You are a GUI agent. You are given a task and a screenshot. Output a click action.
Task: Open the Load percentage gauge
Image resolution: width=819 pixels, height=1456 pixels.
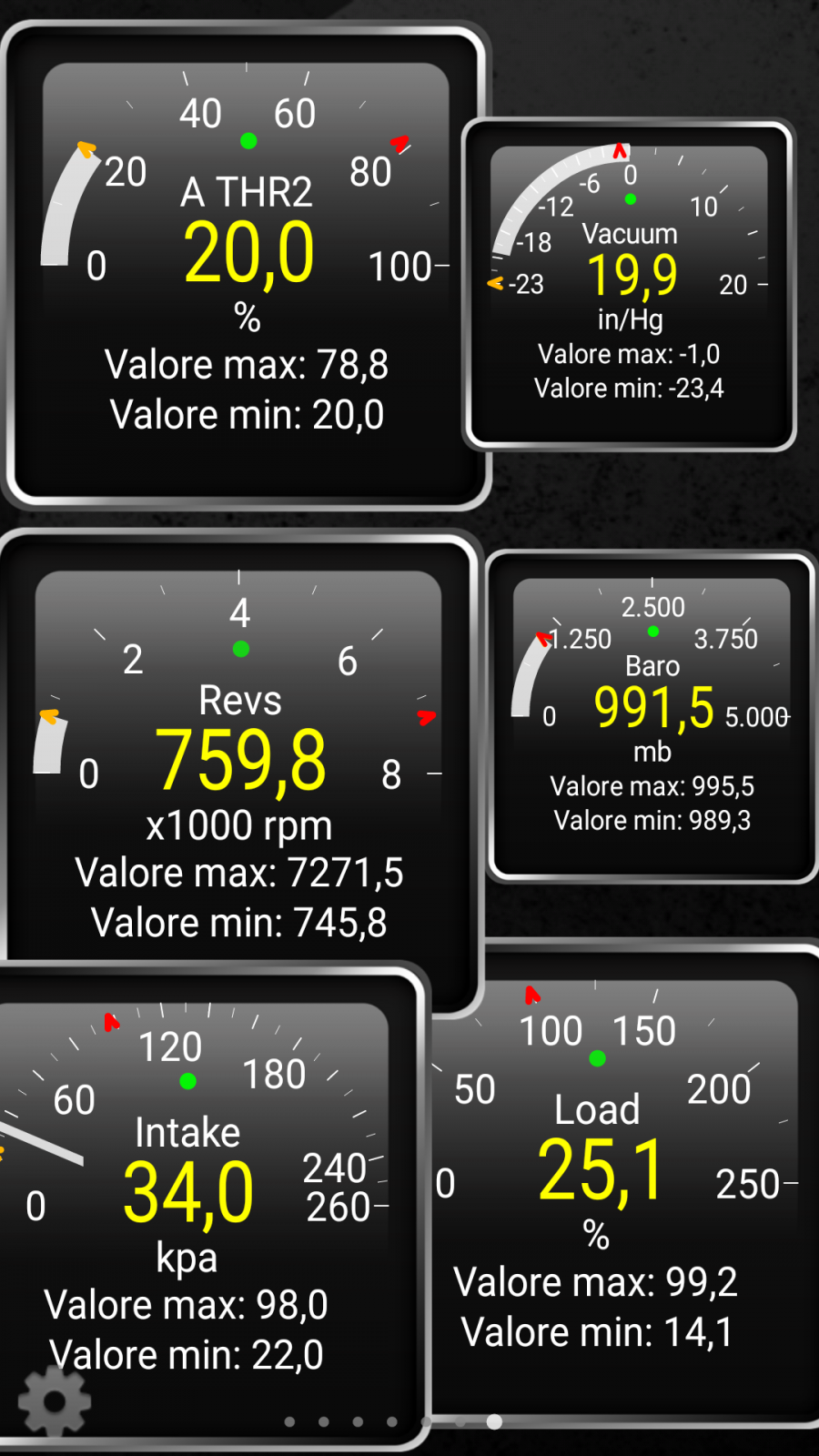click(x=626, y=1183)
